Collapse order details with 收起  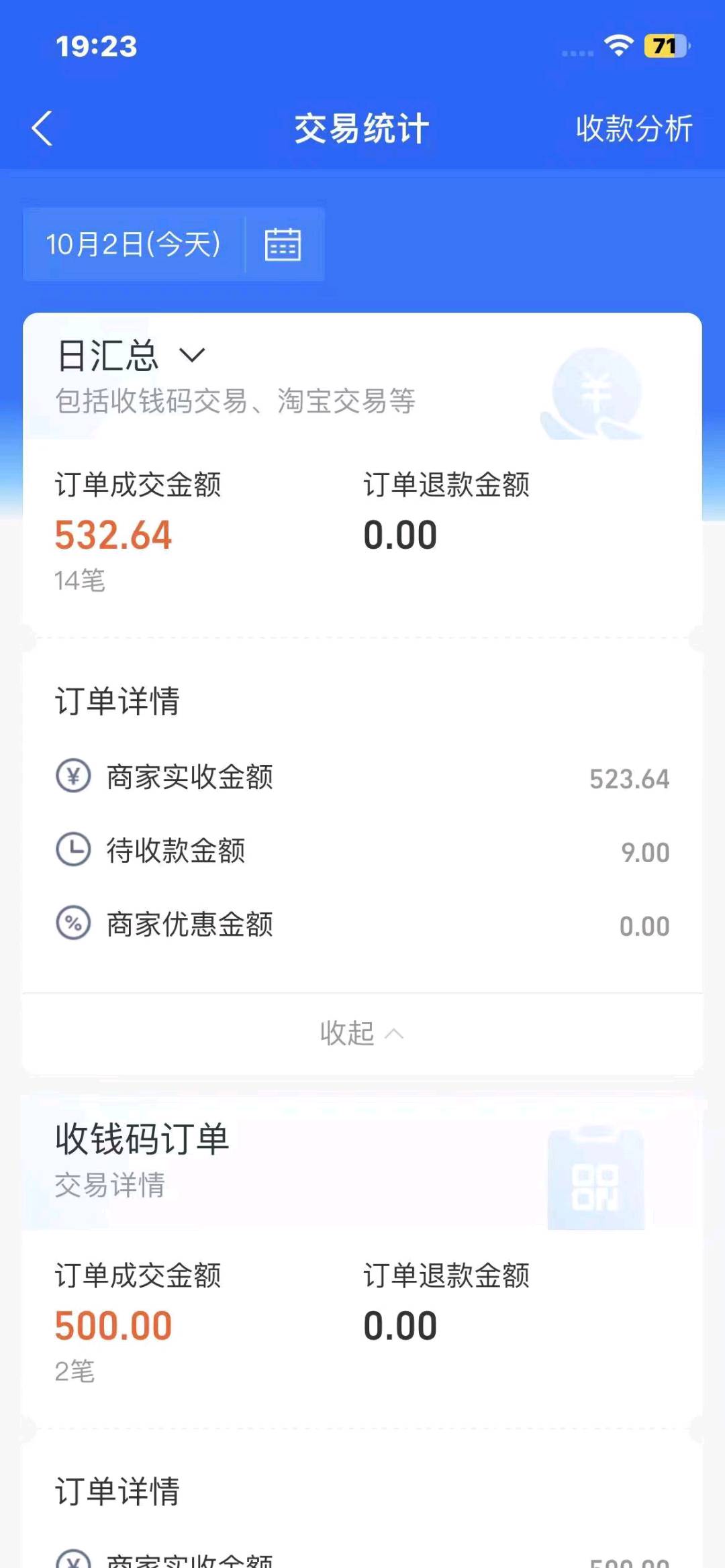[362, 1033]
